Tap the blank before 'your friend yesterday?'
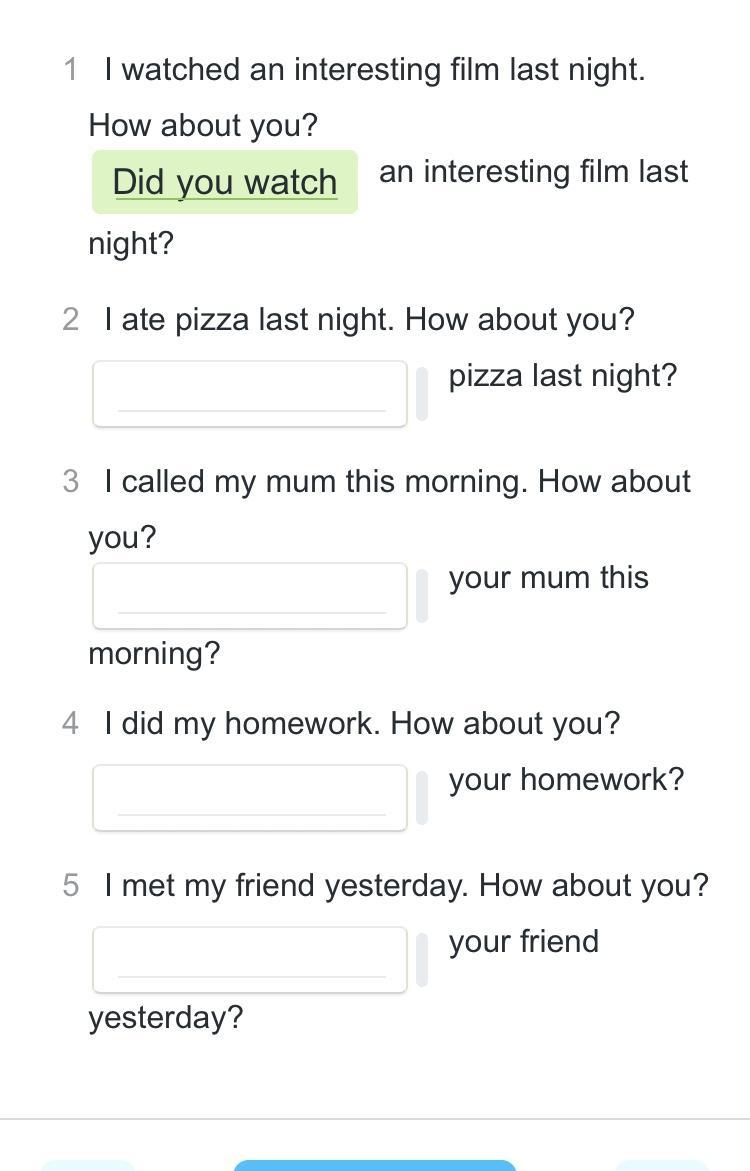This screenshot has width=750, height=1171. coord(250,960)
